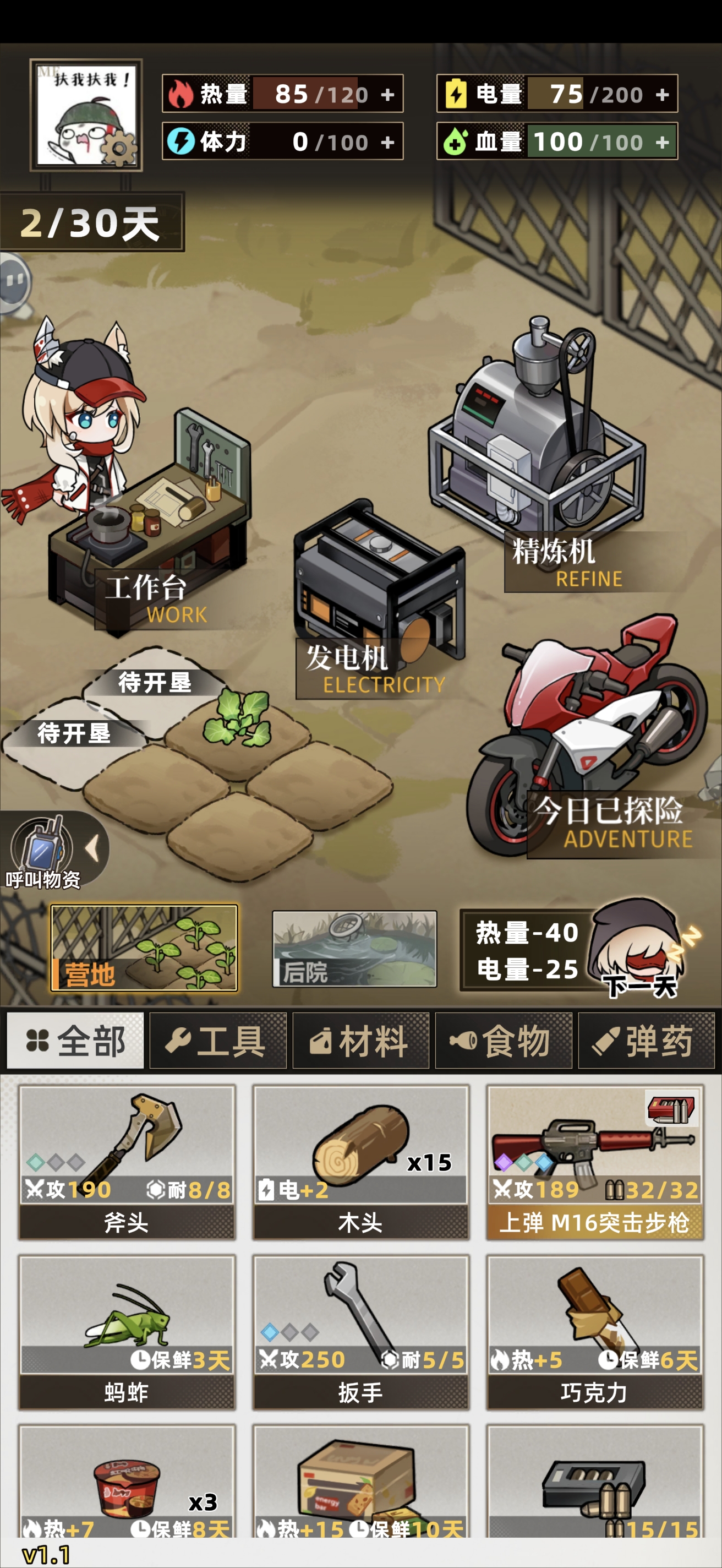Tap the plus next to 血量
722x1568 pixels.
coord(663,143)
